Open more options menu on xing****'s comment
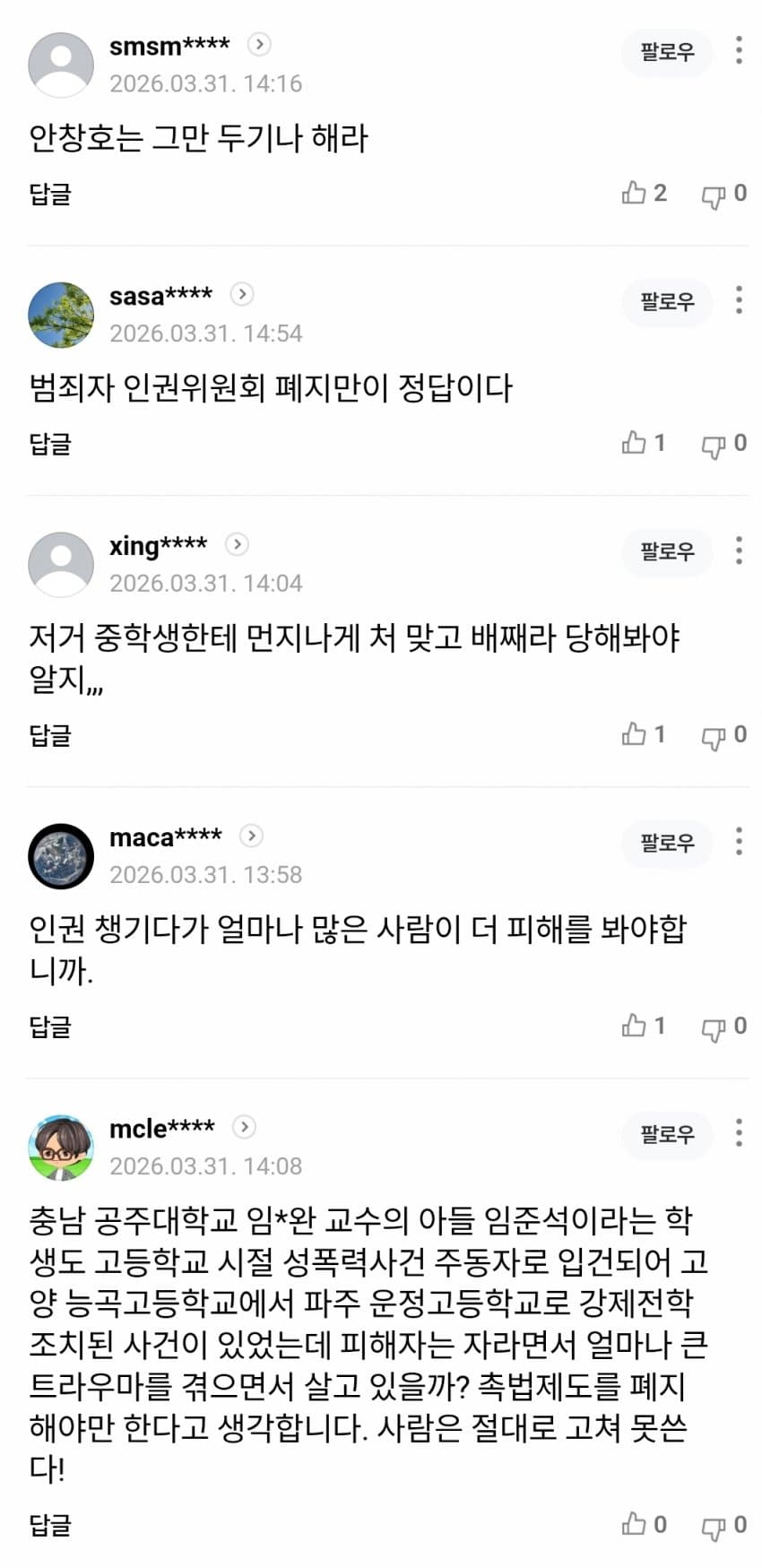 (738, 551)
